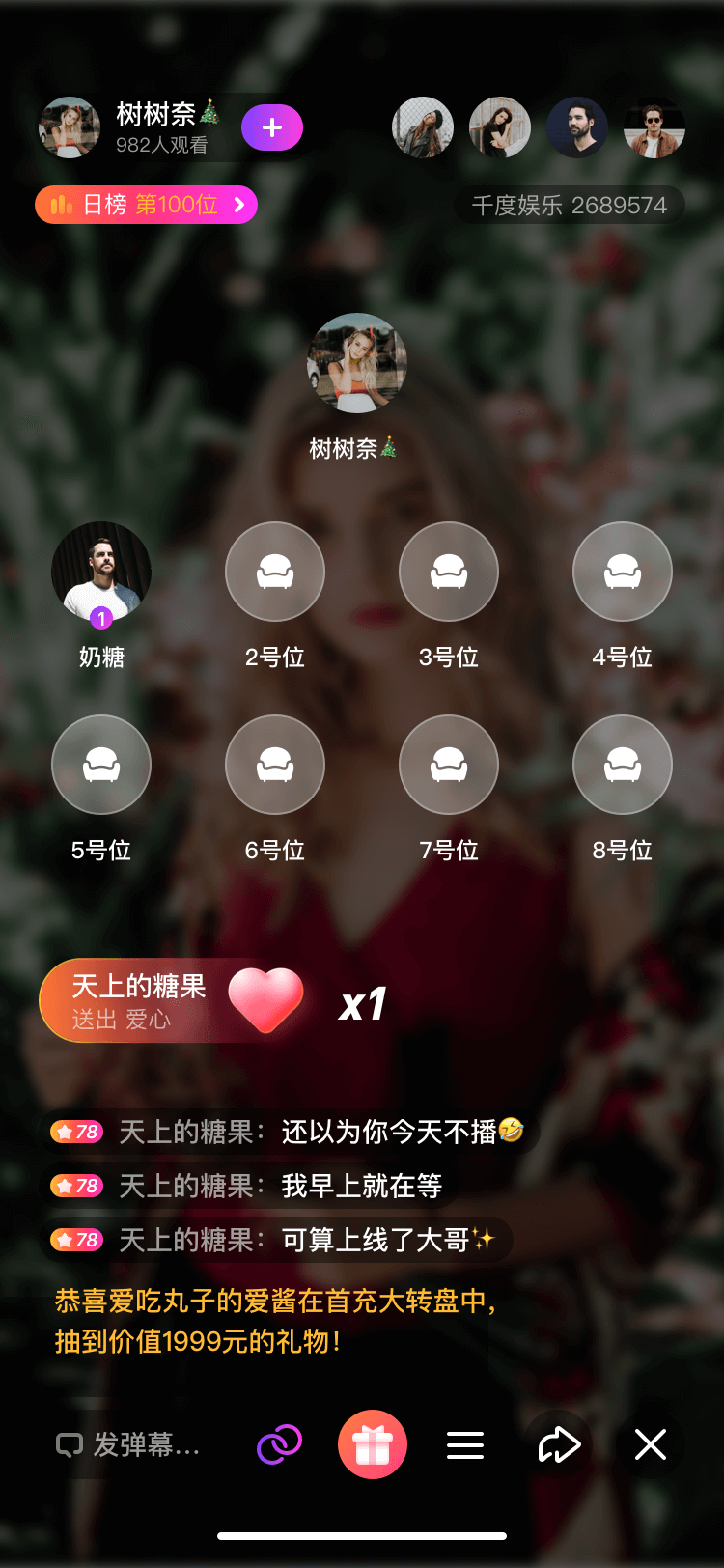Open 千度娱乐 2689574 room info
Viewport: 724px width, 1568px height.
[570, 206]
